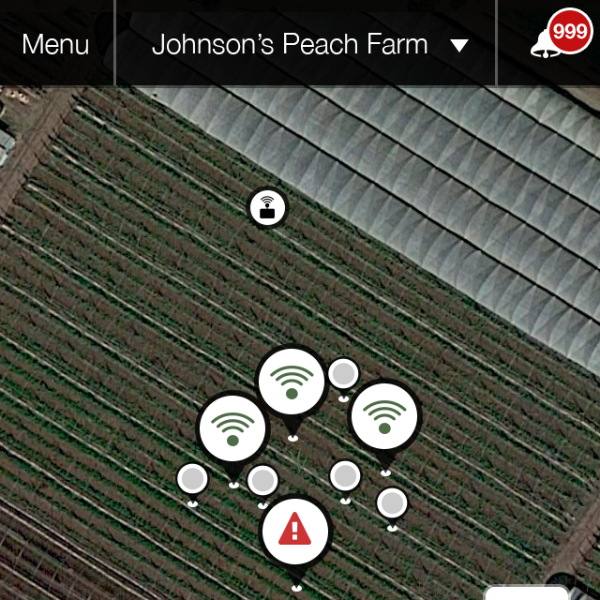Screen dimensions: 600x600
Task: Tap the gateway router marker on the map
Action: [x=267, y=208]
